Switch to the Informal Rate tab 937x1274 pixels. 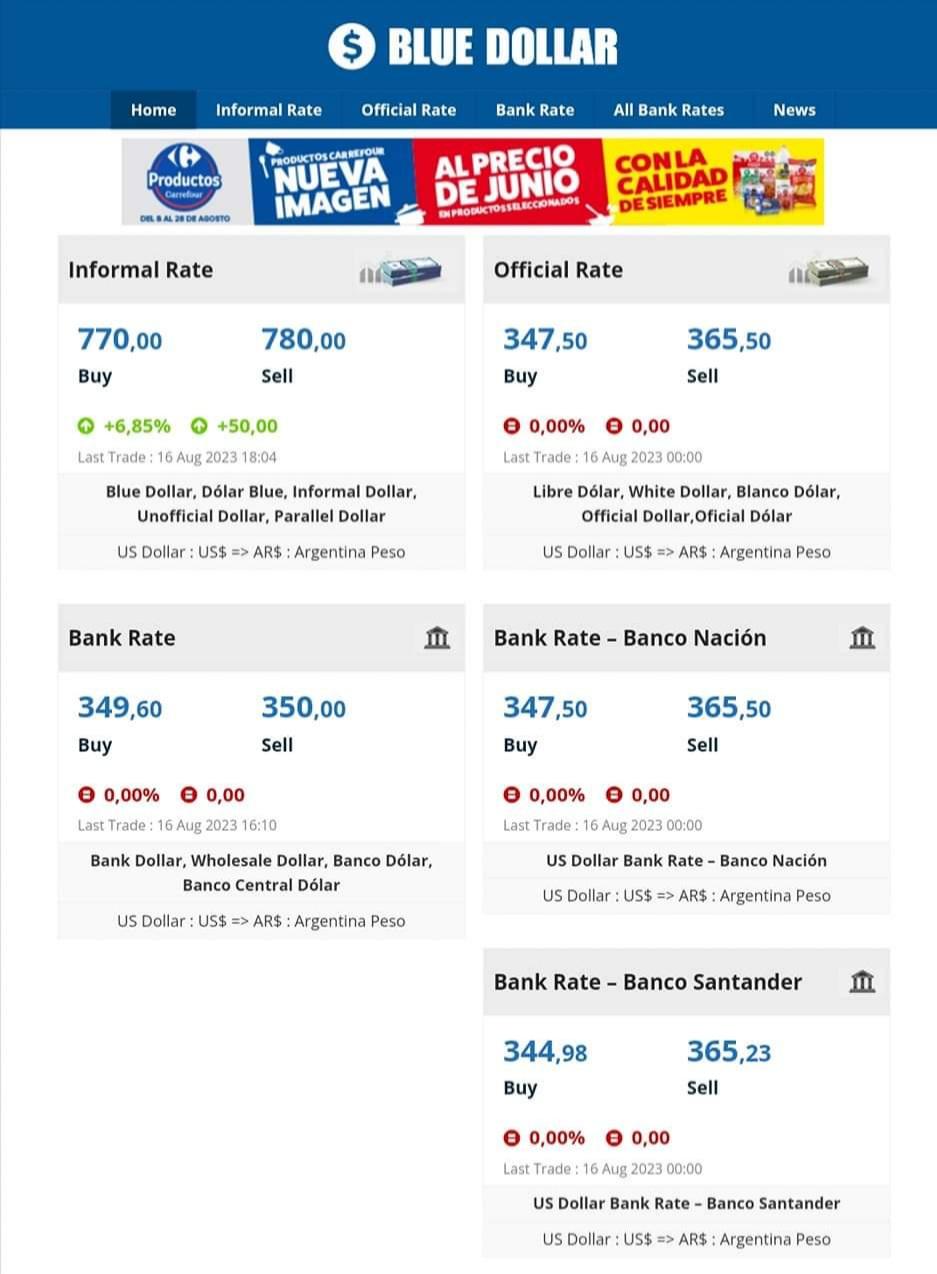(268, 110)
